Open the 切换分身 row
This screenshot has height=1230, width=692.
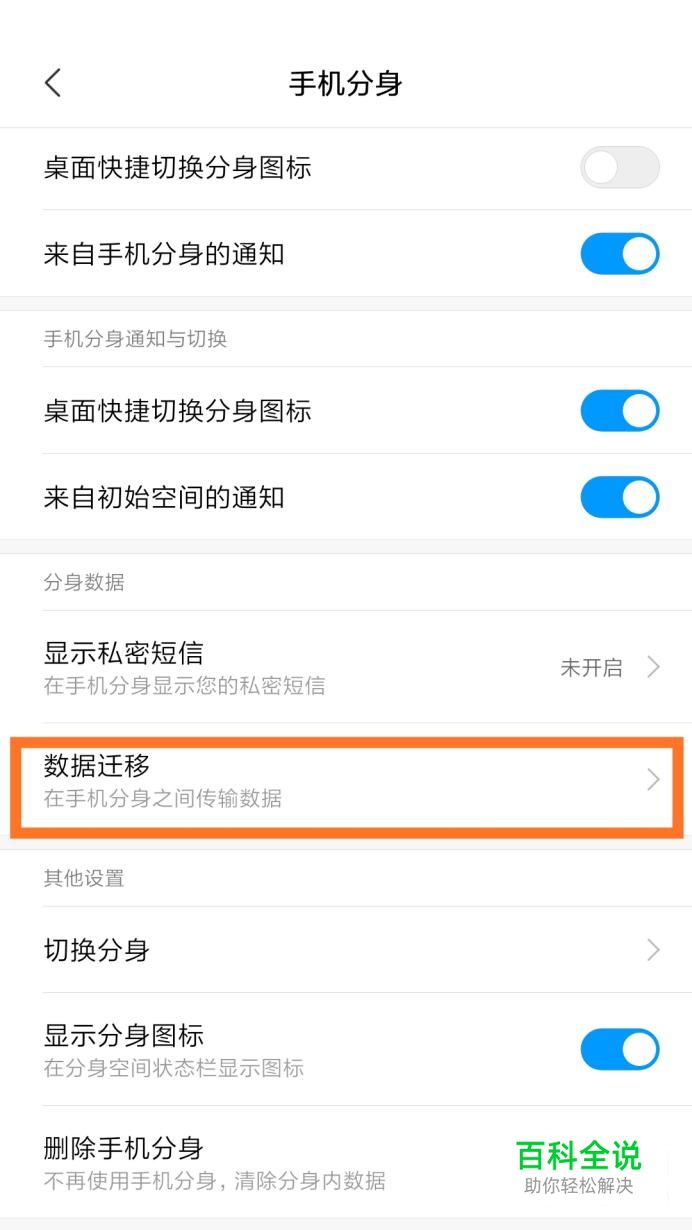tap(346, 950)
